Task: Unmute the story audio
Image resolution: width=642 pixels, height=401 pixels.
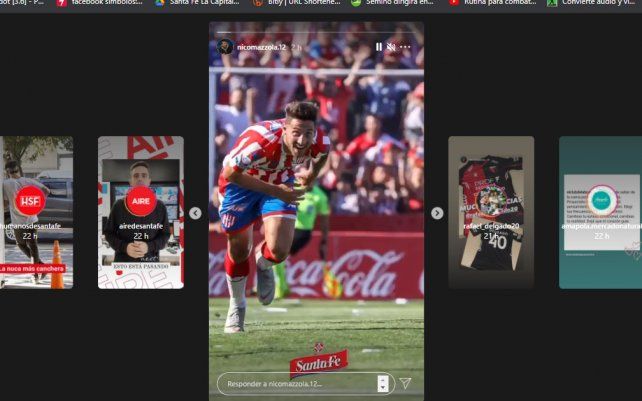Action: [x=392, y=47]
